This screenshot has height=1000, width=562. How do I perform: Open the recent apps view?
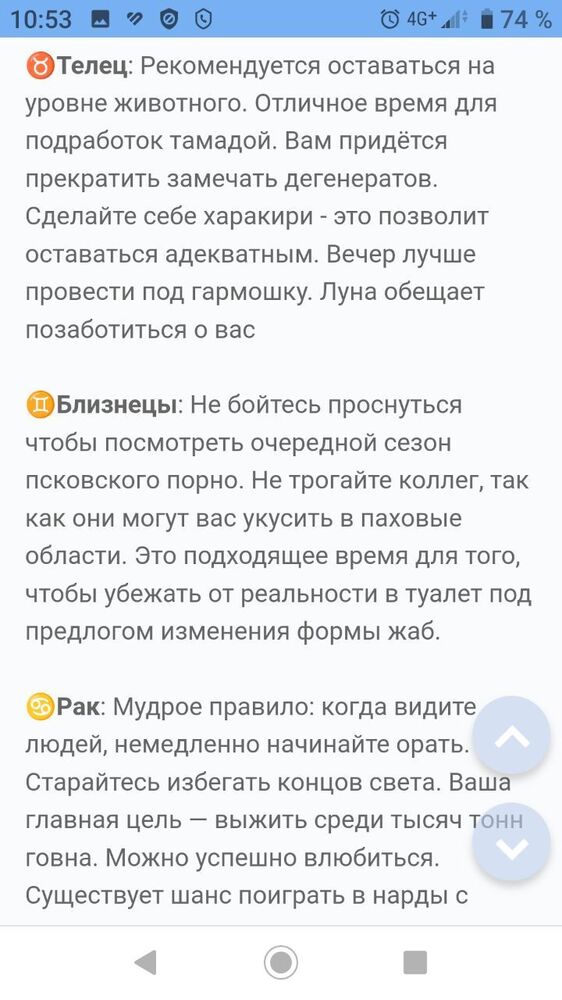coord(415,962)
